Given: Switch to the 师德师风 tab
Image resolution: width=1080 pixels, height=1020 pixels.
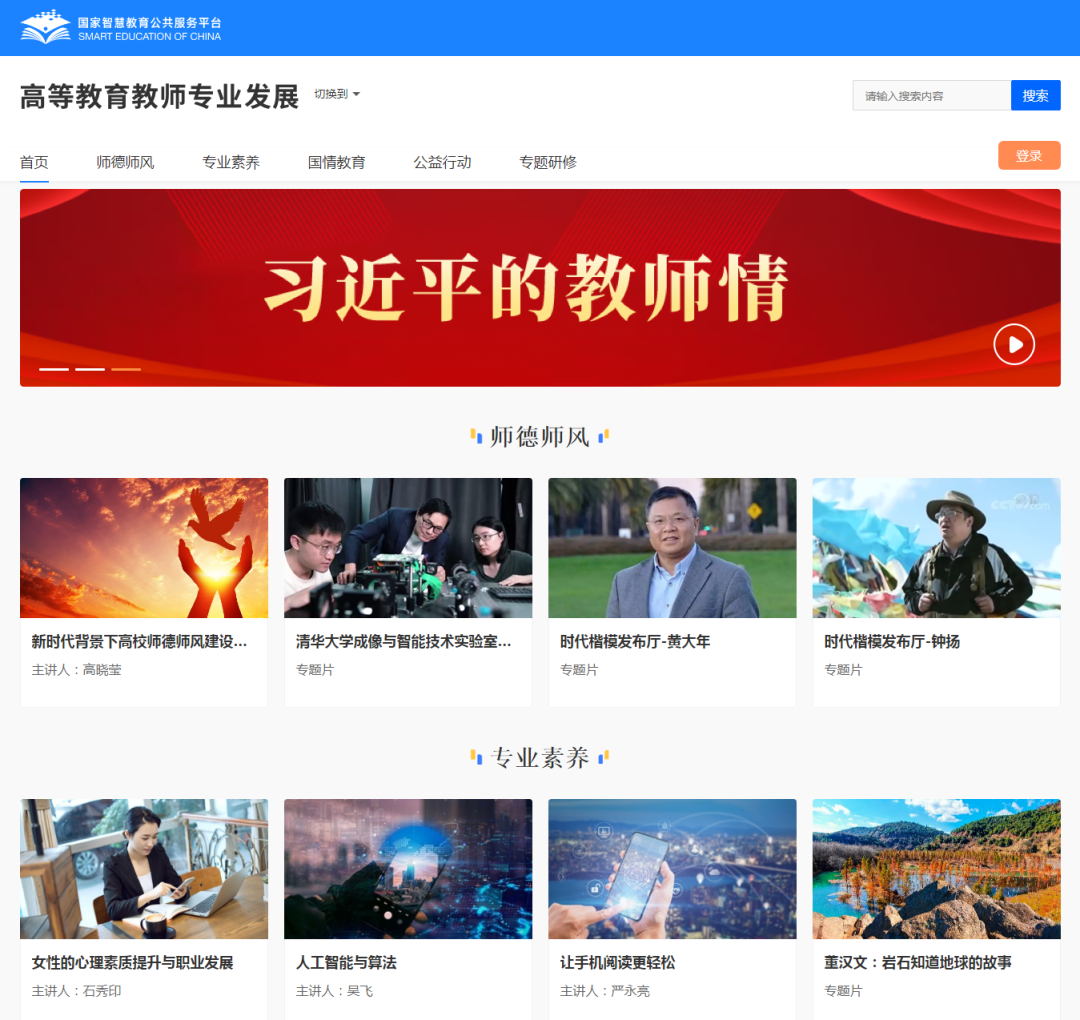Looking at the screenshot, I should point(125,162).
